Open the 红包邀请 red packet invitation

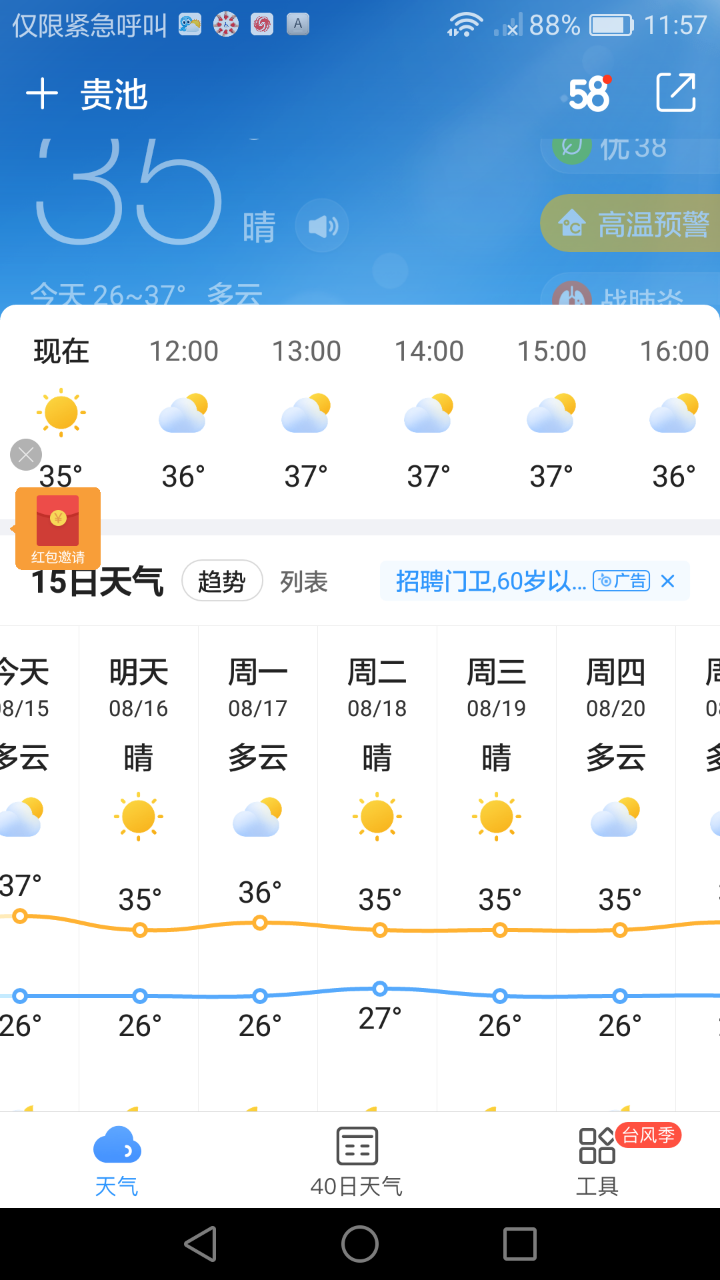58,529
